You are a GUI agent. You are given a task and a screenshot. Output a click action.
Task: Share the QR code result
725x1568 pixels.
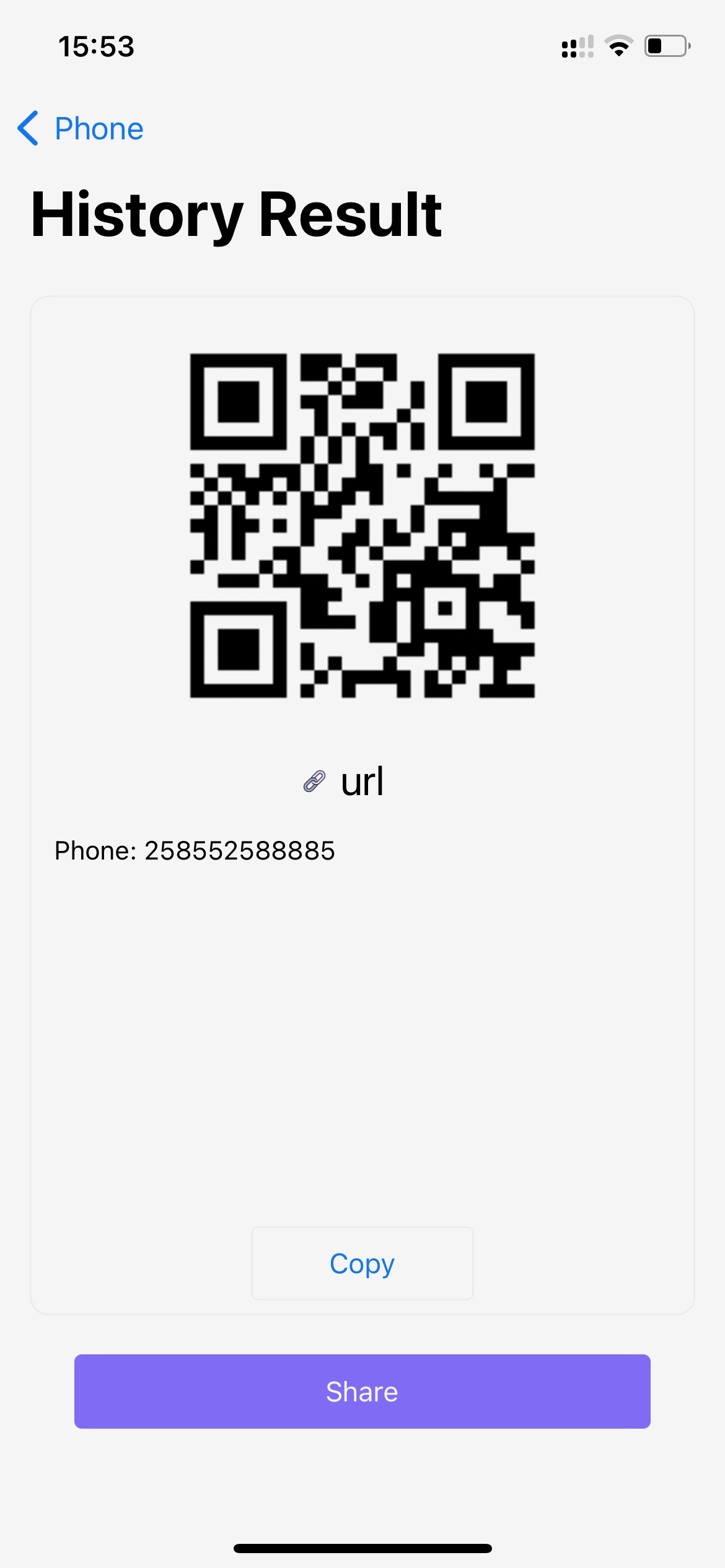click(x=362, y=1392)
